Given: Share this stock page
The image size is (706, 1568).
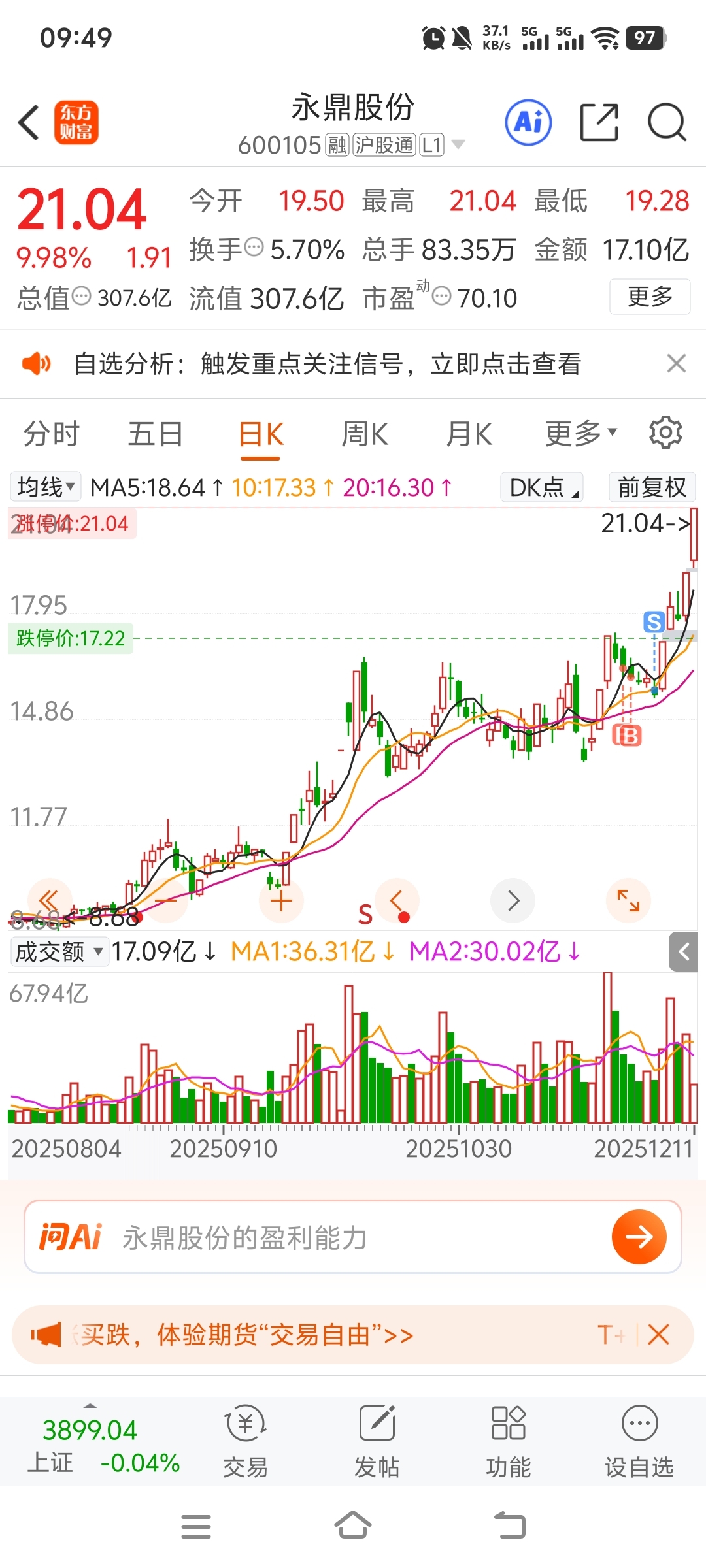Looking at the screenshot, I should [x=599, y=122].
